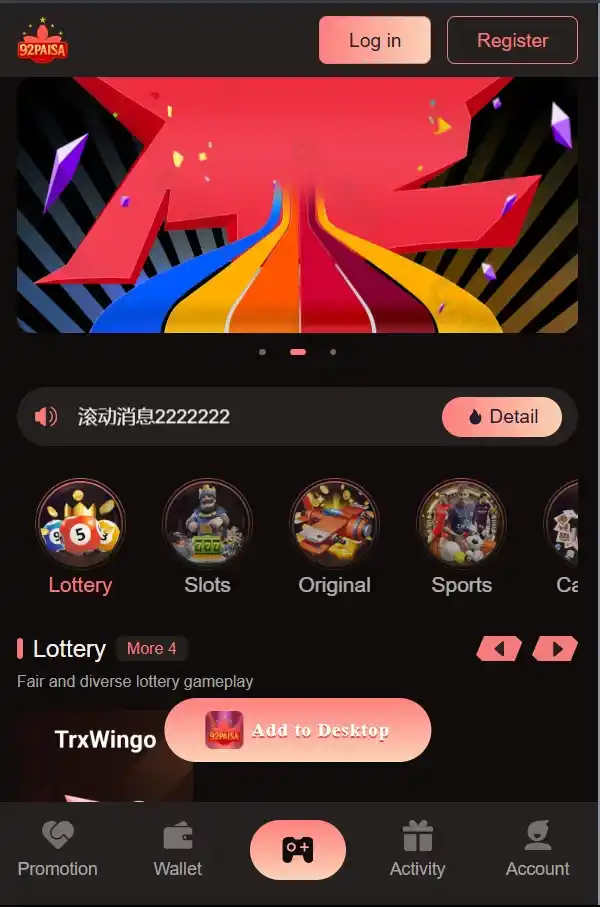600x907 pixels.
Task: Switch to the Activity tab
Action: (417, 849)
